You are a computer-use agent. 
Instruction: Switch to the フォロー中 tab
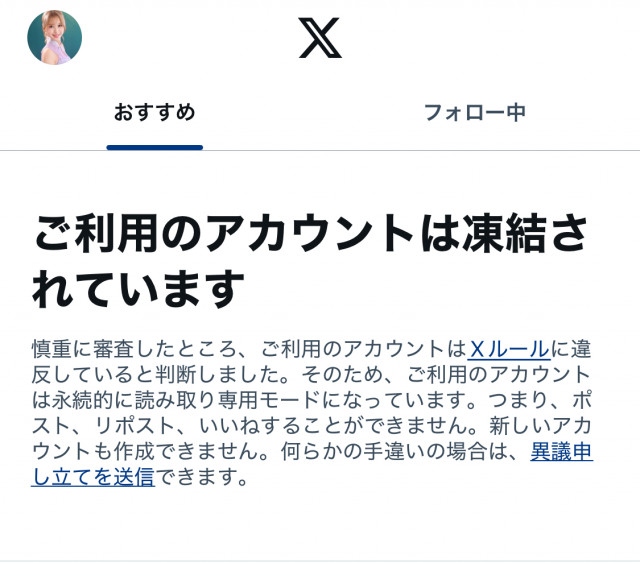pos(474,112)
